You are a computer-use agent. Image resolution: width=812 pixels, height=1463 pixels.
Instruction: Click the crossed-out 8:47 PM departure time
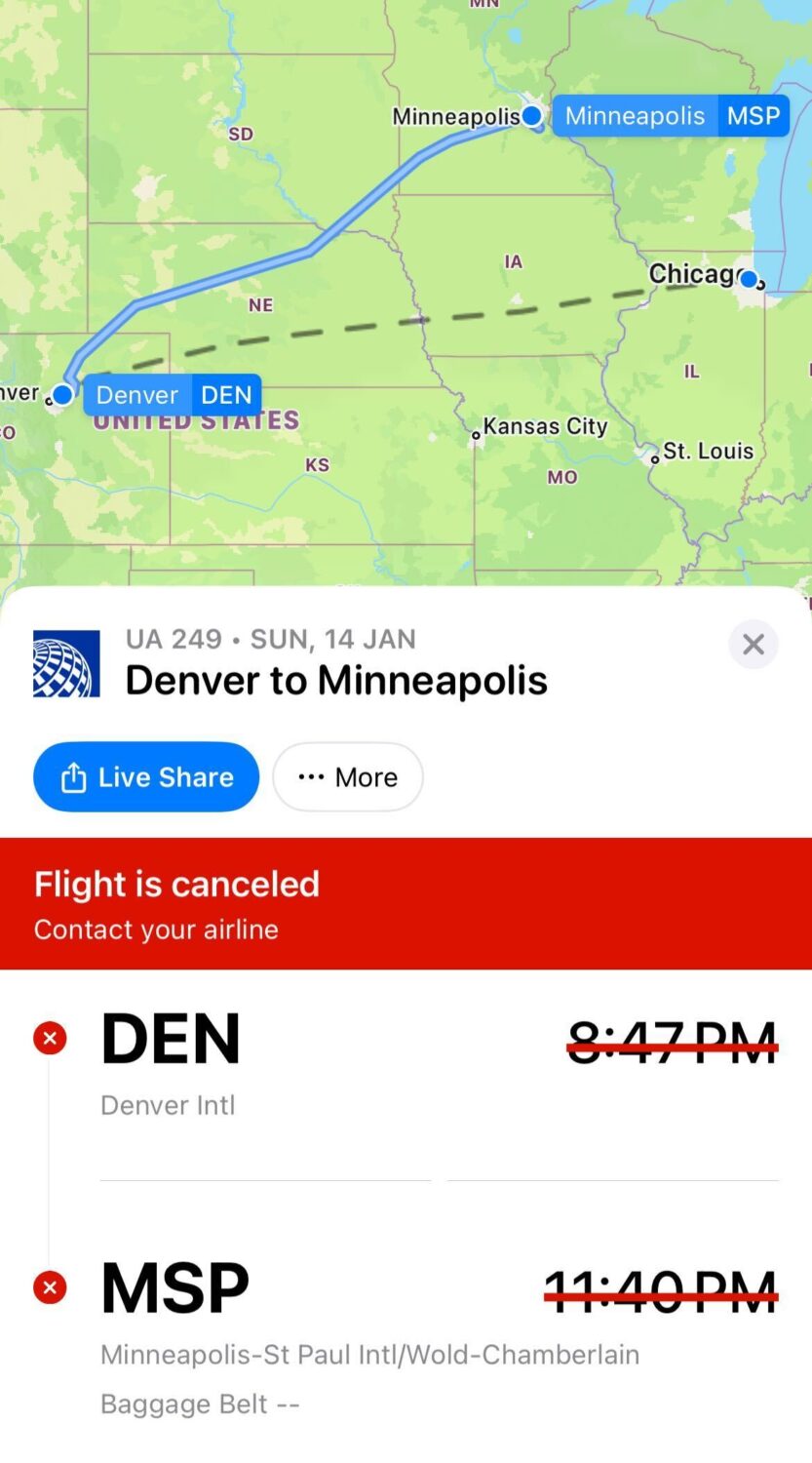pyautogui.click(x=672, y=1042)
